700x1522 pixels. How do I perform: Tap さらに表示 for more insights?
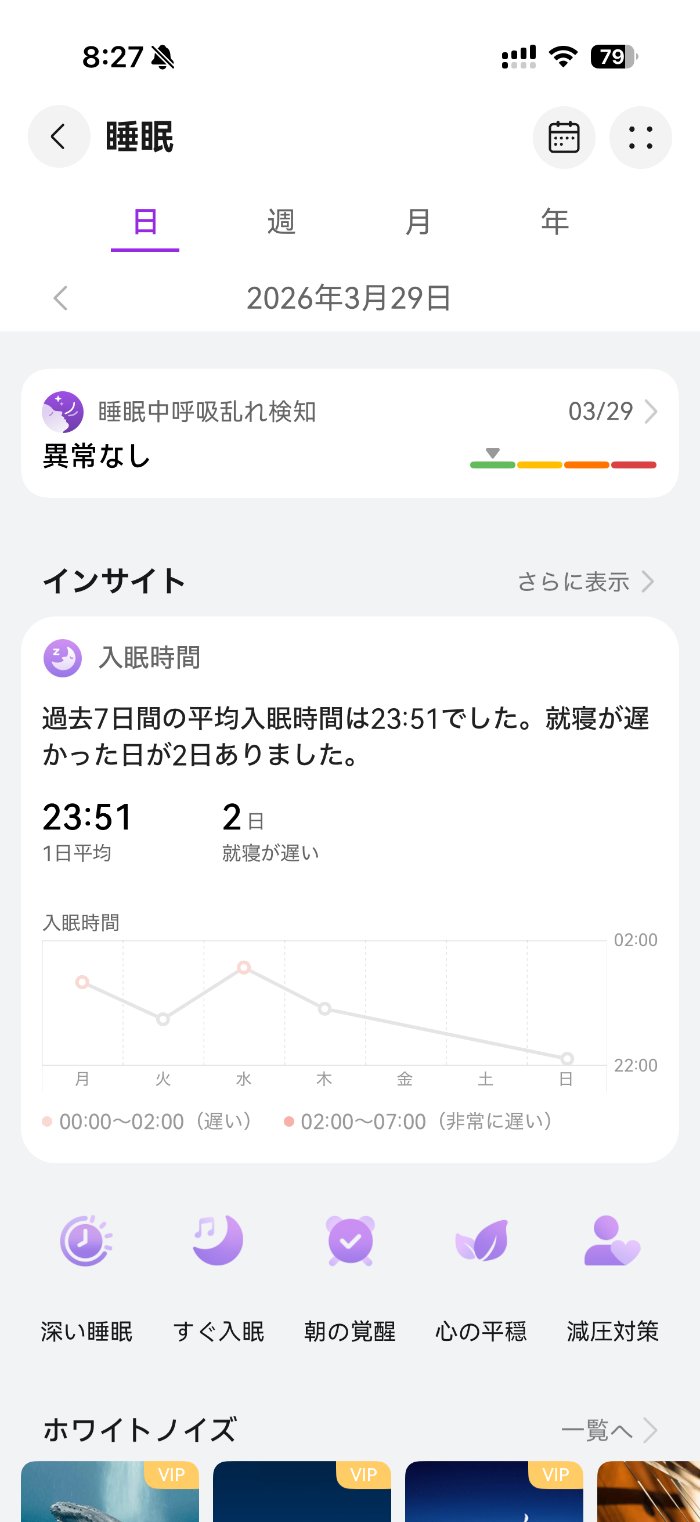point(585,581)
